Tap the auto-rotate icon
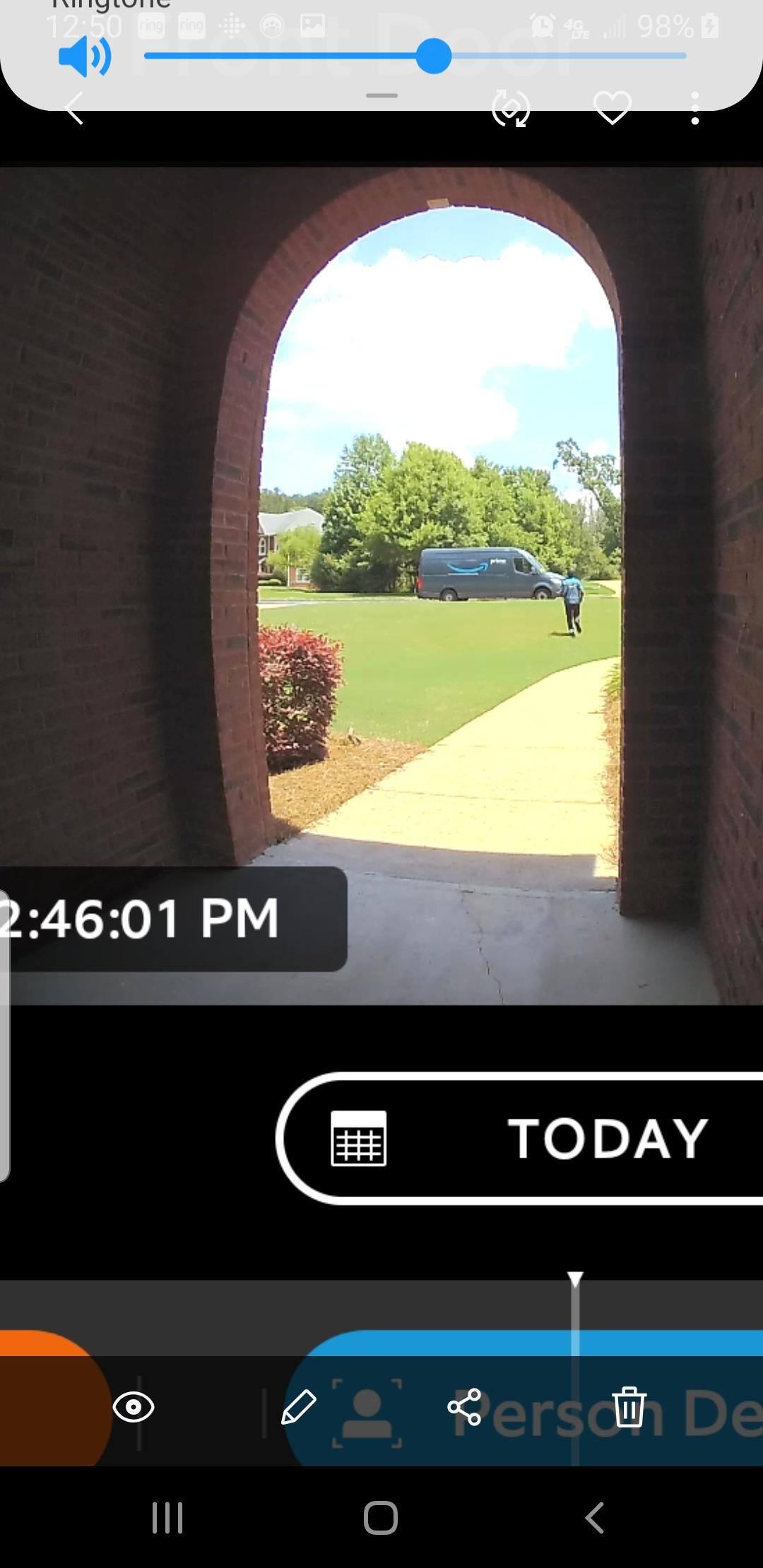Screen dimensions: 763x1568 tap(511, 109)
